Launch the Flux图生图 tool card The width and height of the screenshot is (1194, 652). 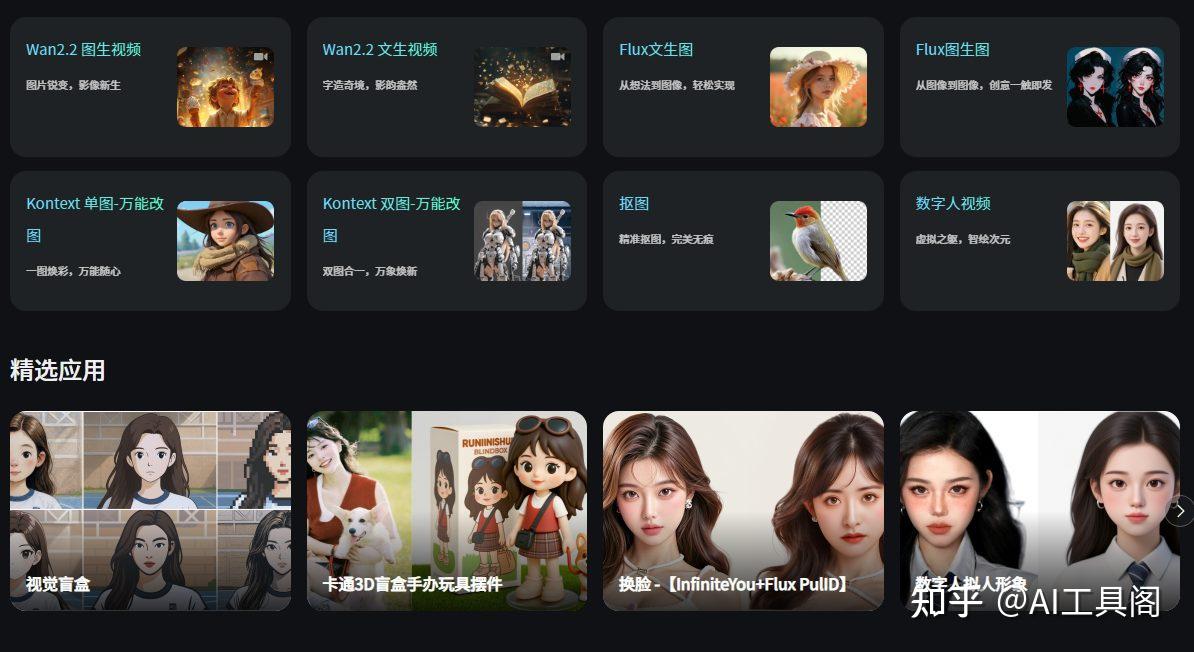tap(1039, 87)
